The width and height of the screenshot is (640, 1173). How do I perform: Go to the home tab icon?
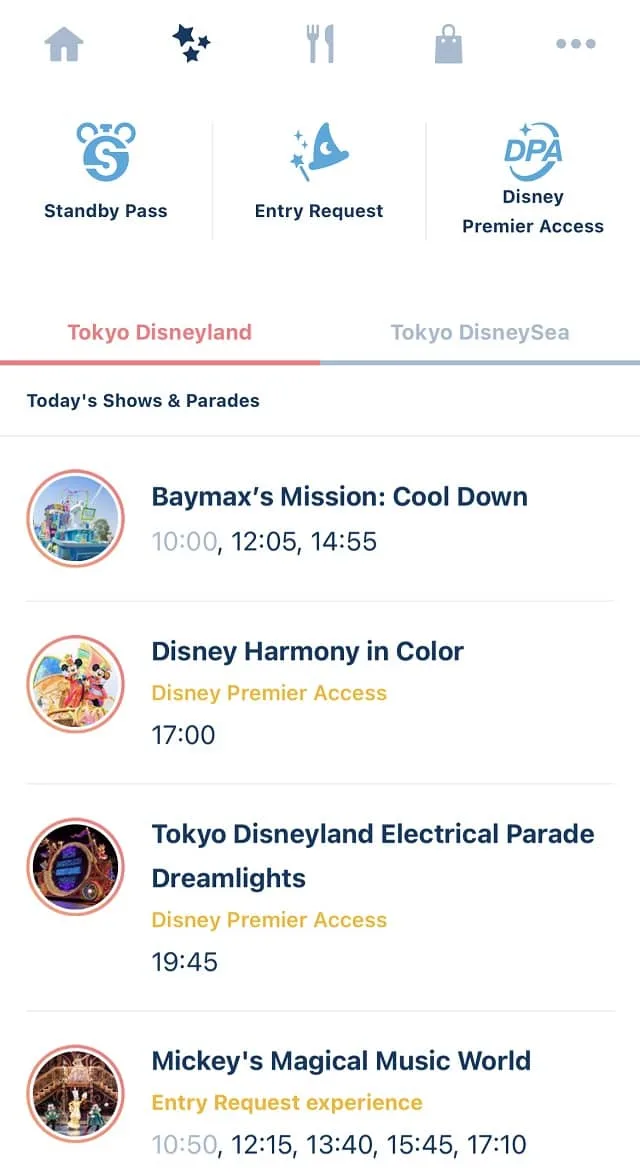(x=64, y=43)
